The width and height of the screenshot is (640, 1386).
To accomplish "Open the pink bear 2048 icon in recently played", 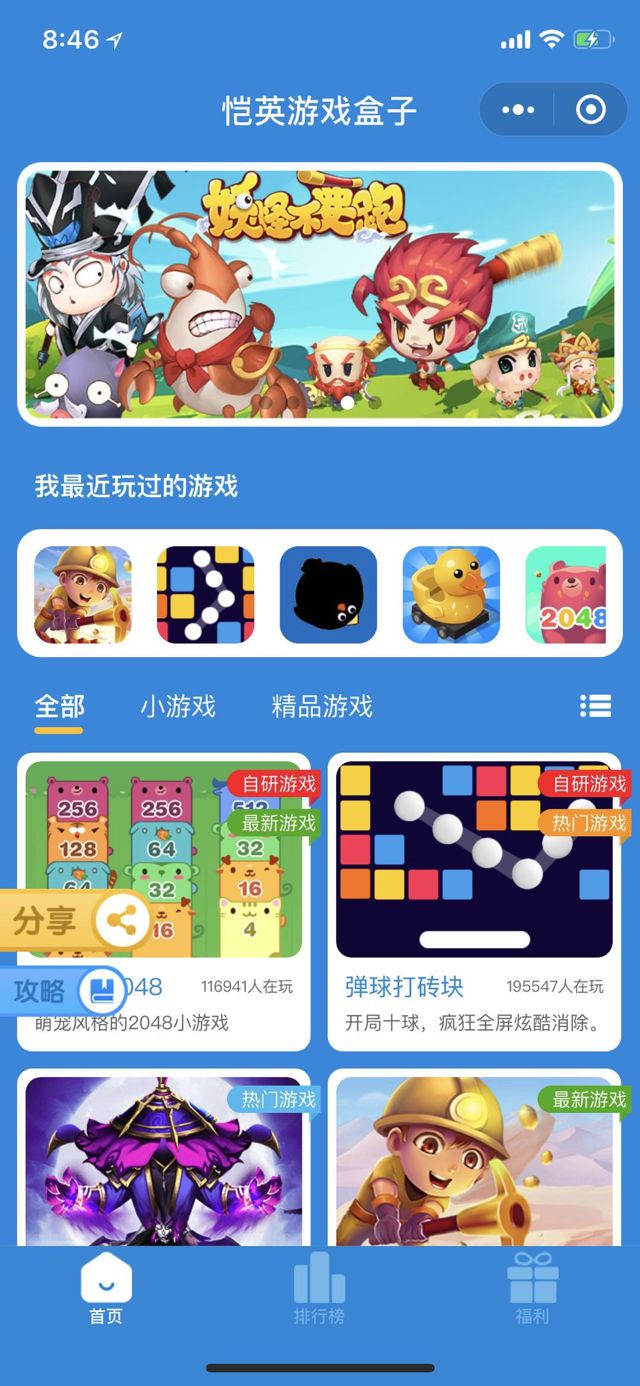I will pyautogui.click(x=566, y=594).
